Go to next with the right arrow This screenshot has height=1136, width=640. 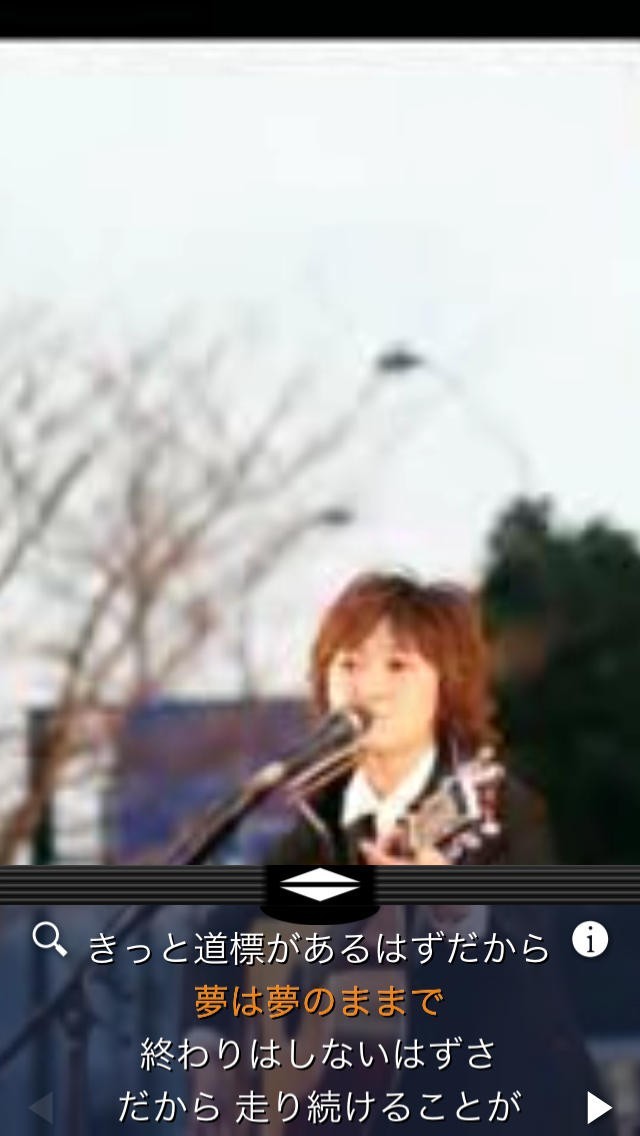599,1107
